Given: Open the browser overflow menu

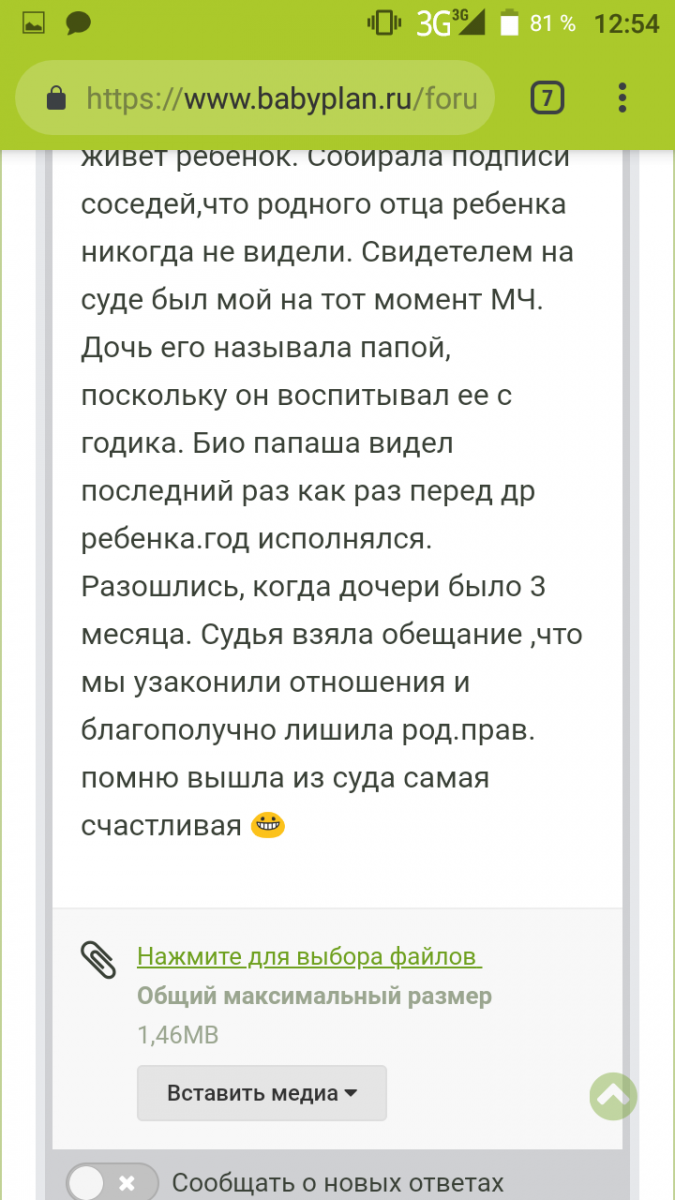Looking at the screenshot, I should [x=622, y=98].
